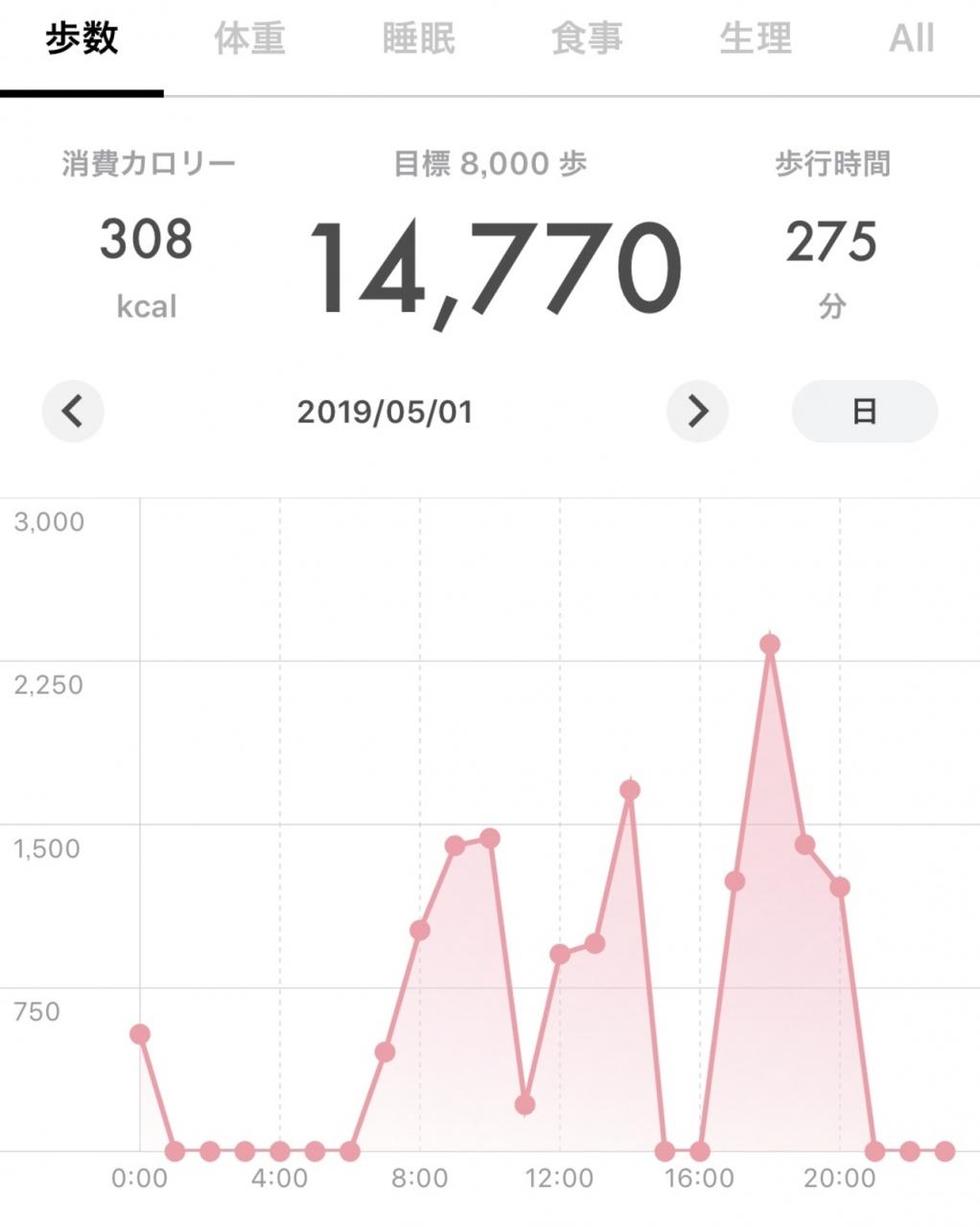The width and height of the screenshot is (980, 1228).
Task: Switch to the 睡眠 tab
Action: (x=418, y=39)
